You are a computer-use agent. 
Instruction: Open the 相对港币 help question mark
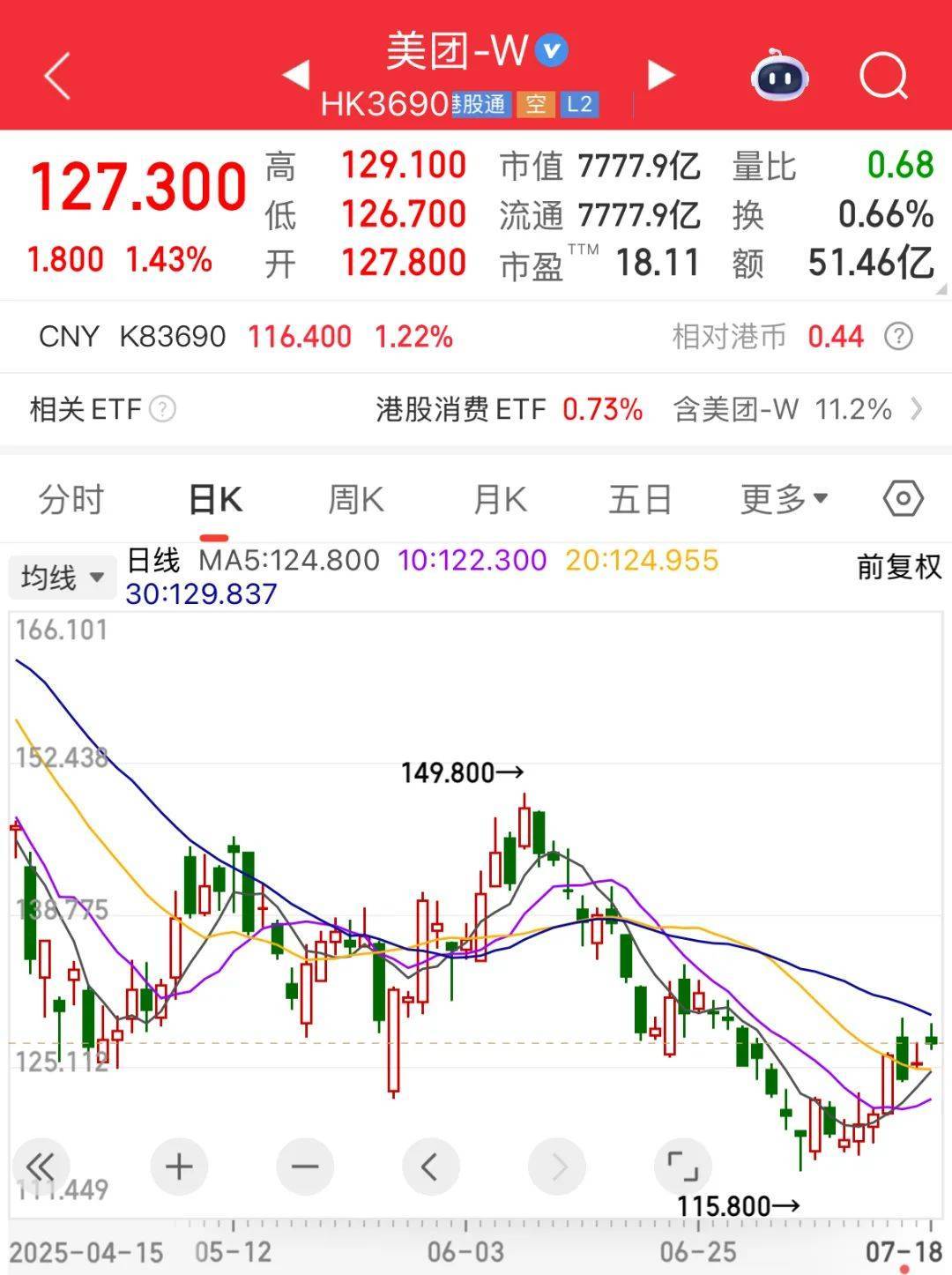pyautogui.click(x=897, y=337)
